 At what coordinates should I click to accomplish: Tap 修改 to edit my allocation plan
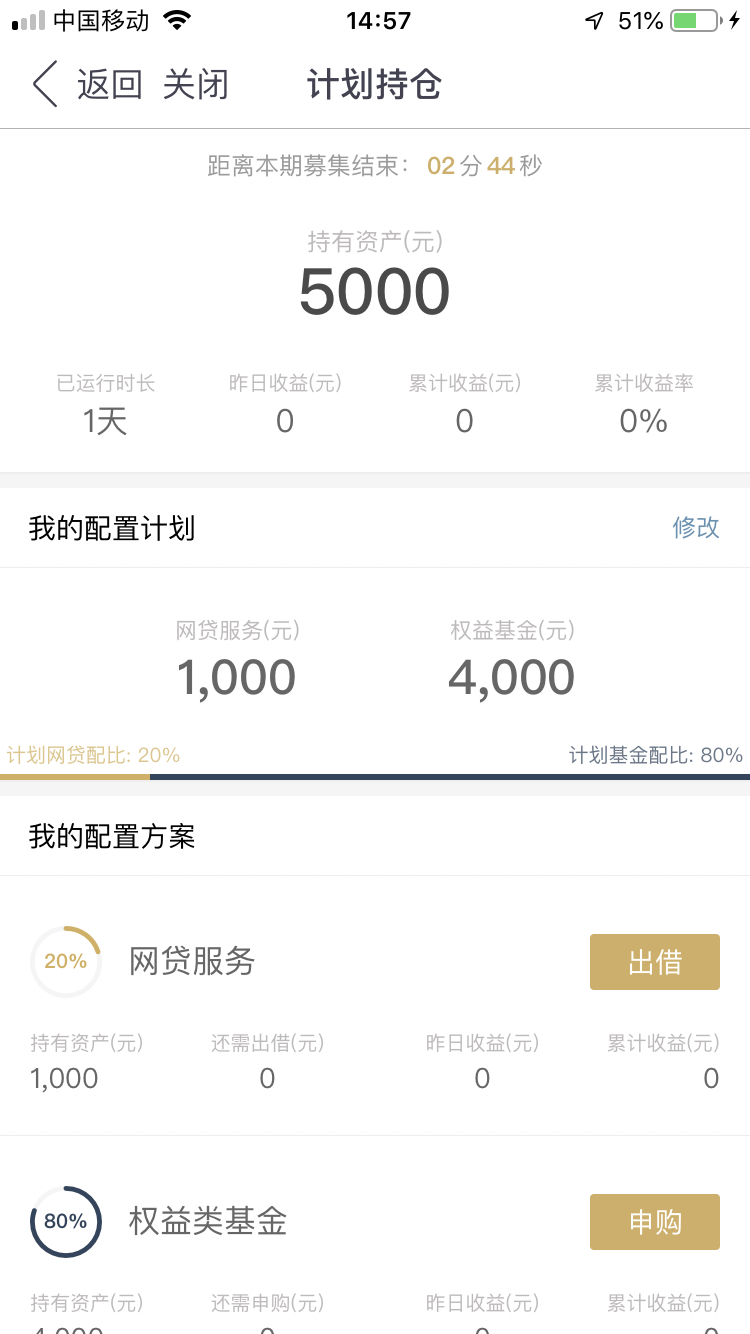(x=696, y=527)
